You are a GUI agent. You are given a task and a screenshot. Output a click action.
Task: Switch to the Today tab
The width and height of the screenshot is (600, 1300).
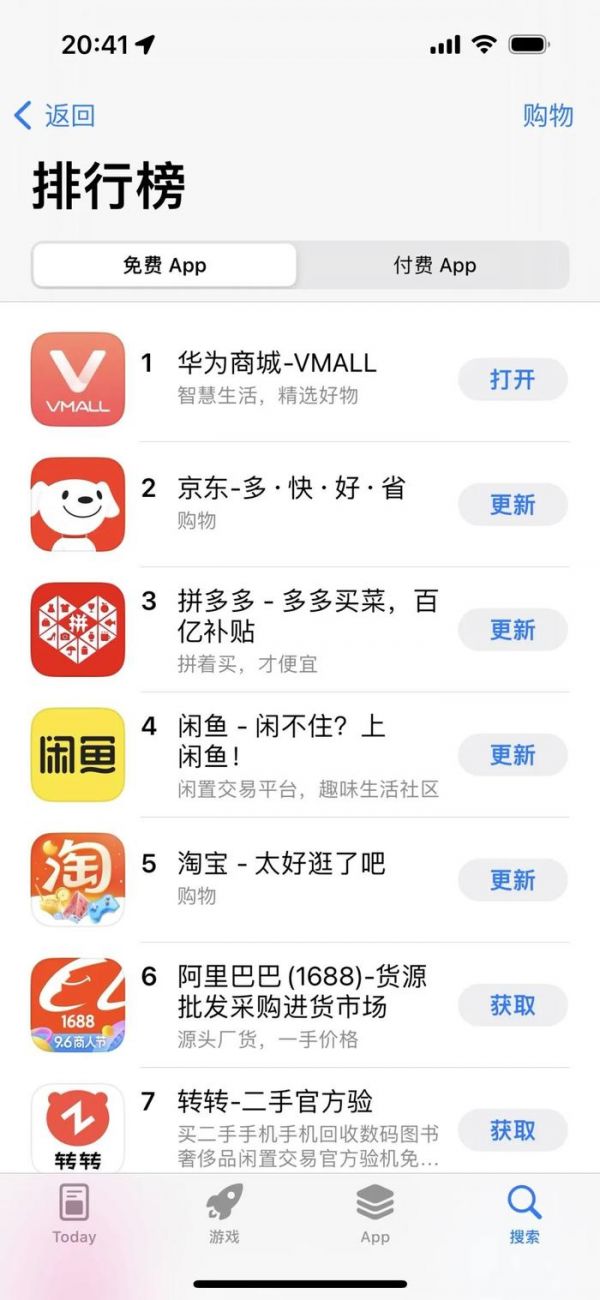75,1214
